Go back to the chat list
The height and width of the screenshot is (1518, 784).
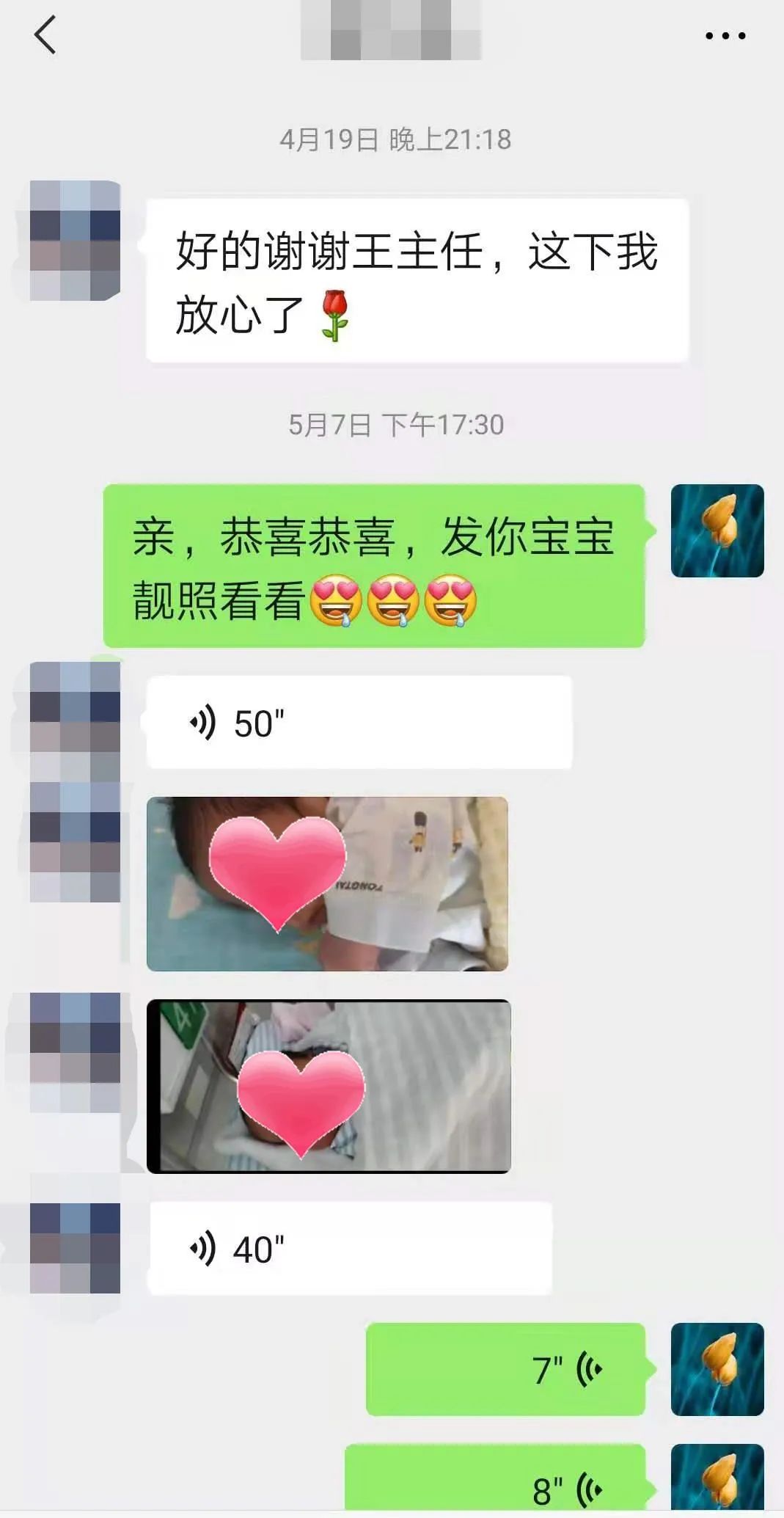tap(45, 36)
